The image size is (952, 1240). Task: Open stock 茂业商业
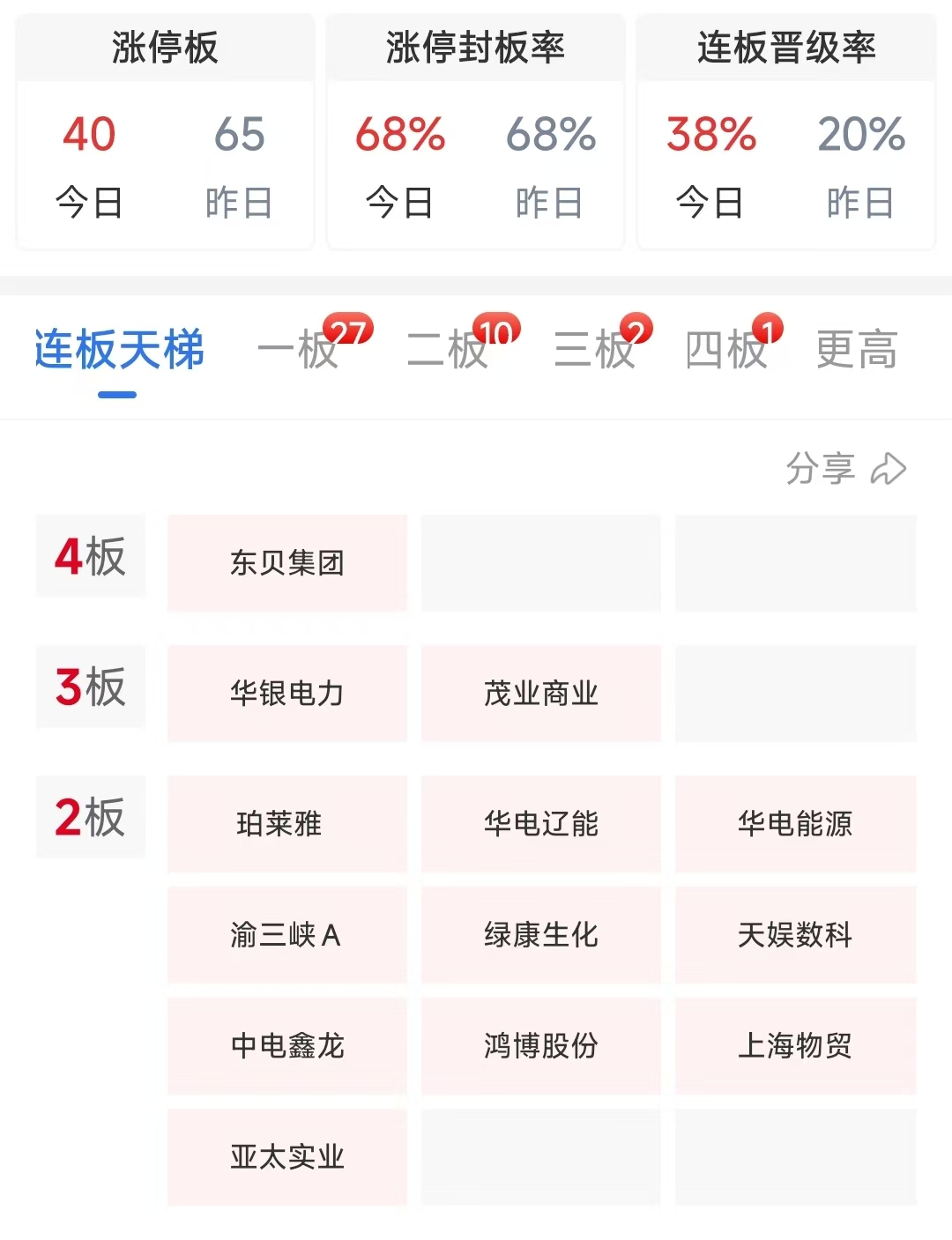(x=541, y=694)
